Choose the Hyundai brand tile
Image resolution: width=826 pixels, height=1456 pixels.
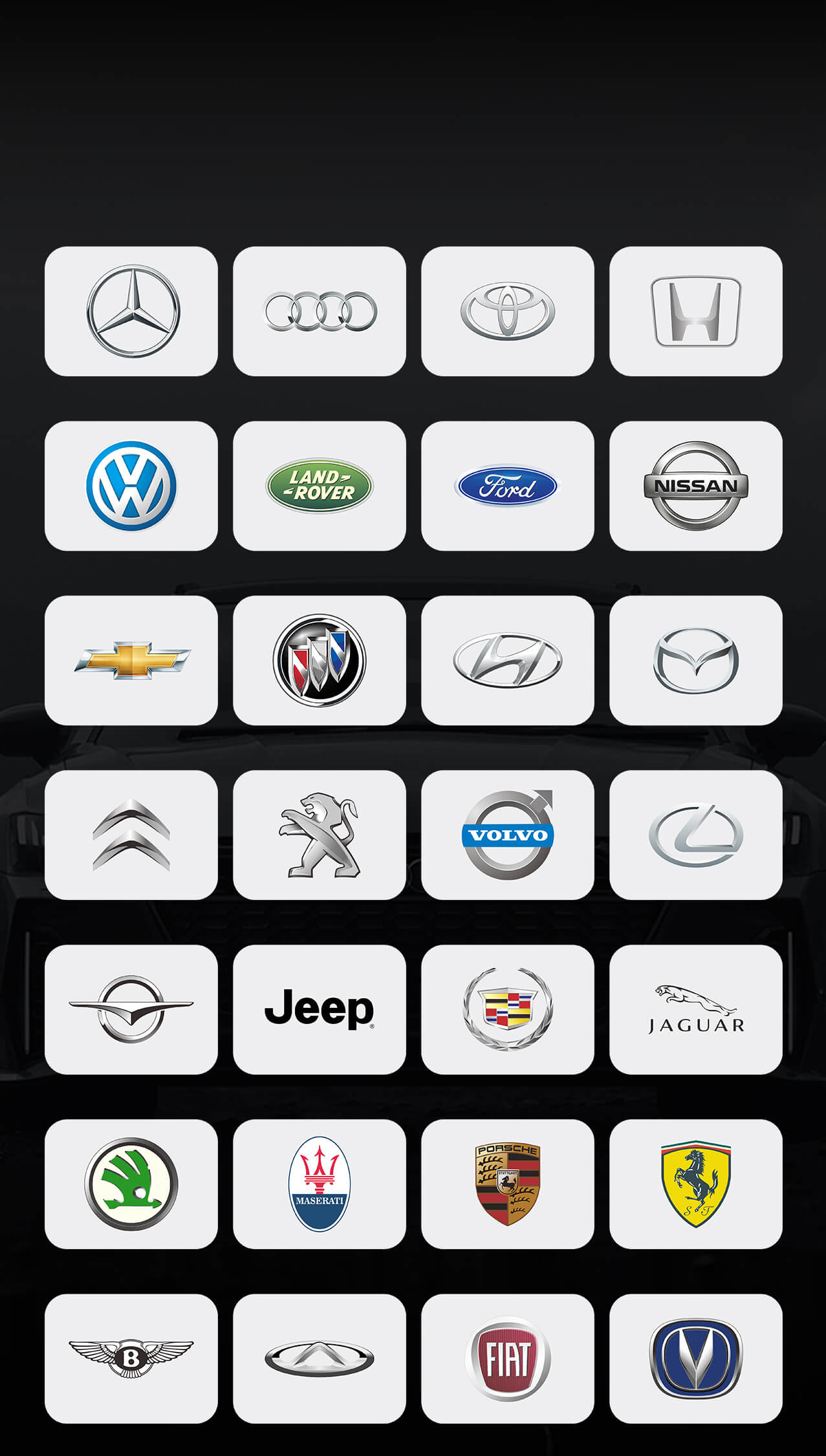(508, 660)
